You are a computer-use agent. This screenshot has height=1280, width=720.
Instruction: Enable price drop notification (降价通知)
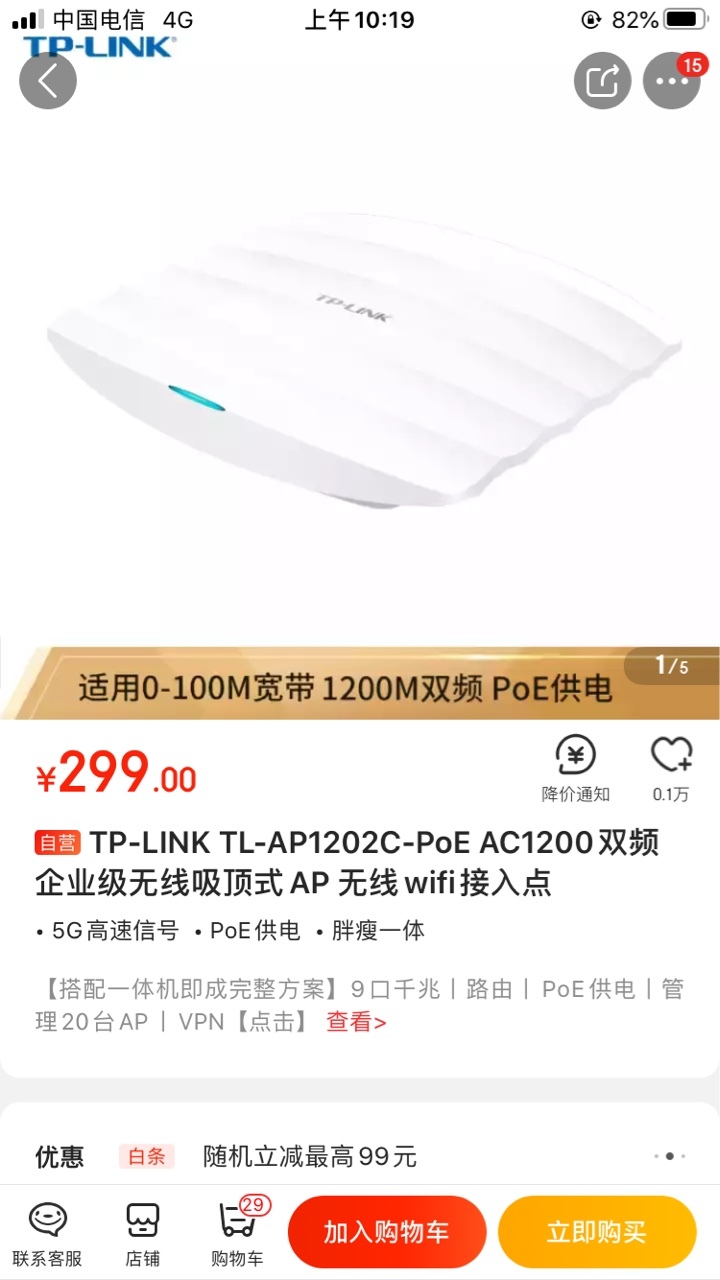tap(576, 769)
